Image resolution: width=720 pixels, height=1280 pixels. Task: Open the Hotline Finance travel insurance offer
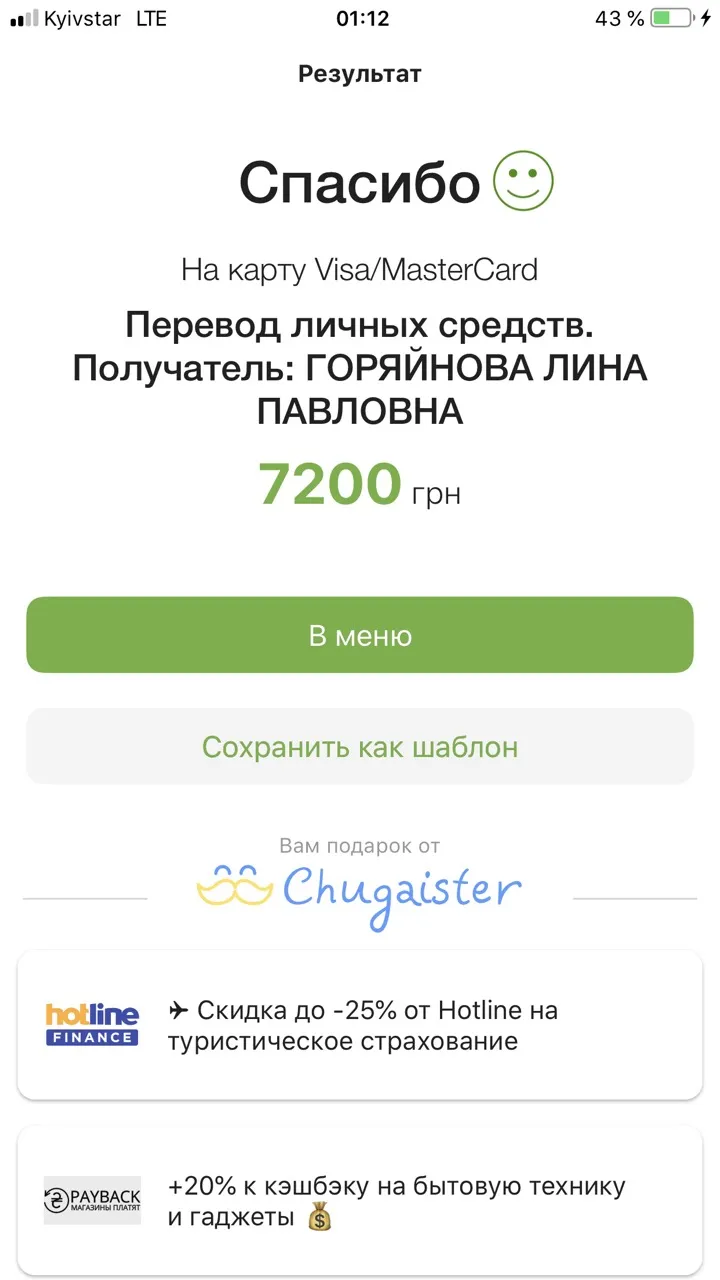pyautogui.click(x=360, y=1025)
